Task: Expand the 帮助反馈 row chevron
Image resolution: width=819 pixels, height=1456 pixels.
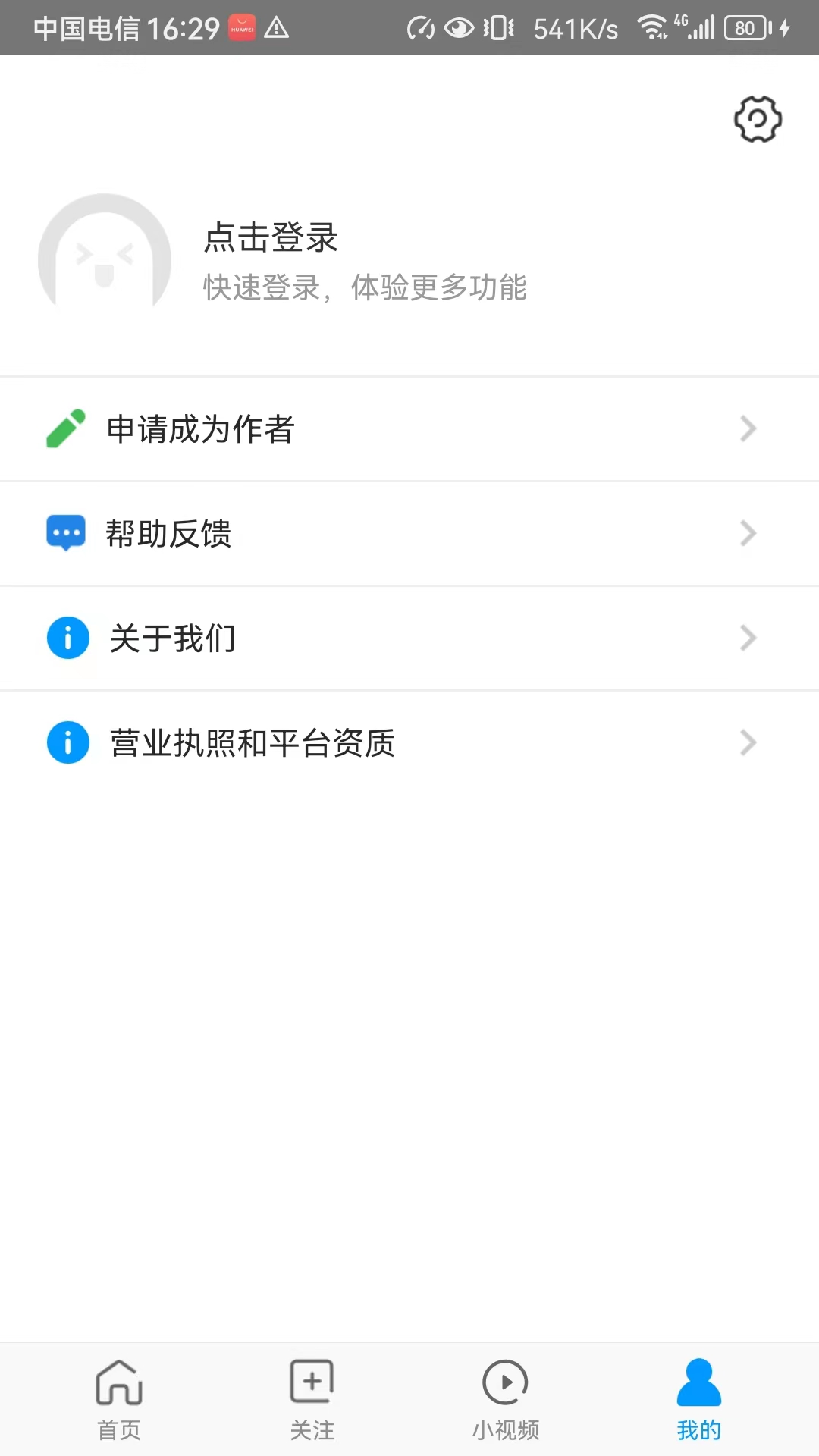Action: [748, 533]
